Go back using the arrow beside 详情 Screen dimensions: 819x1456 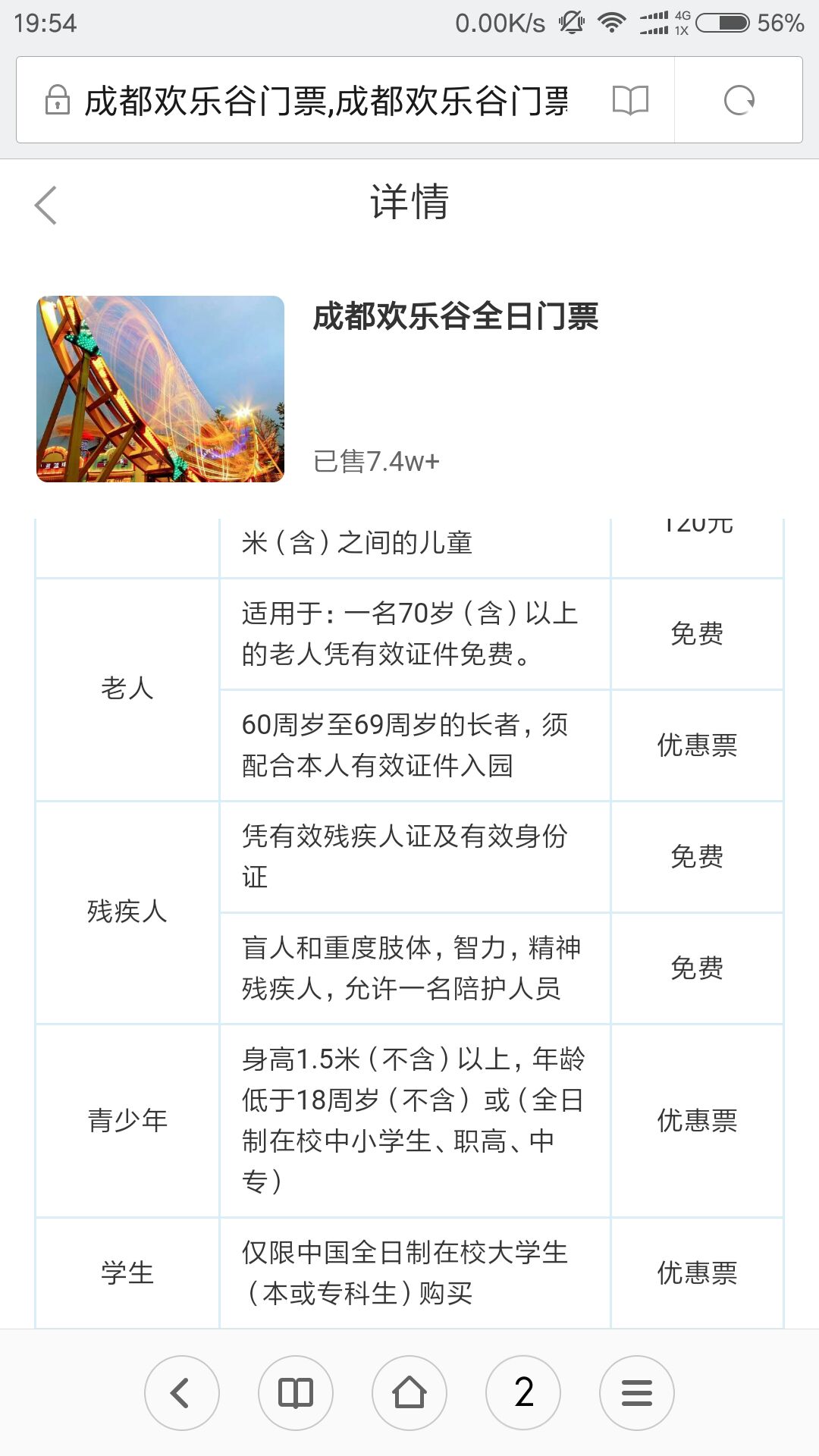(46, 205)
